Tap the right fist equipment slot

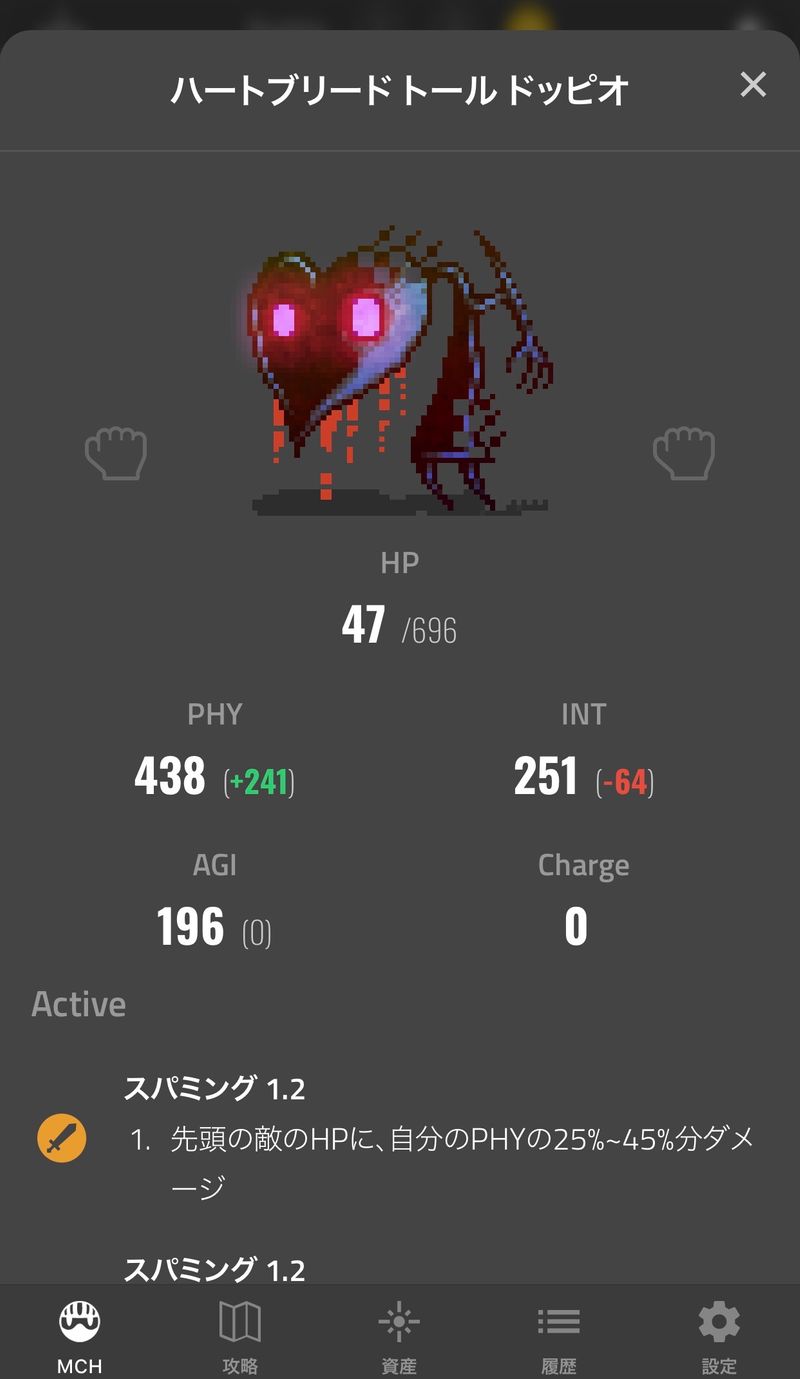tap(684, 453)
